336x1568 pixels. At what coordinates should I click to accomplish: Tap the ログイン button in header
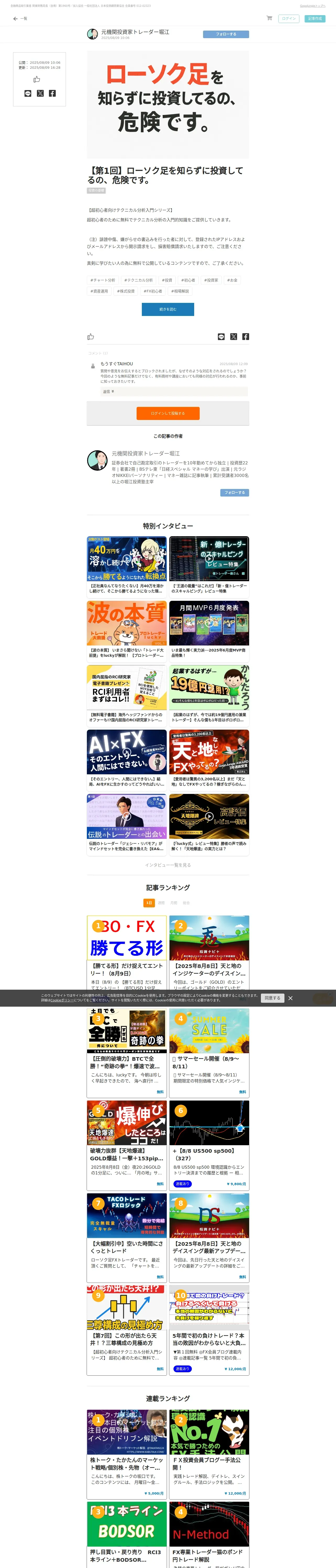coord(289,19)
